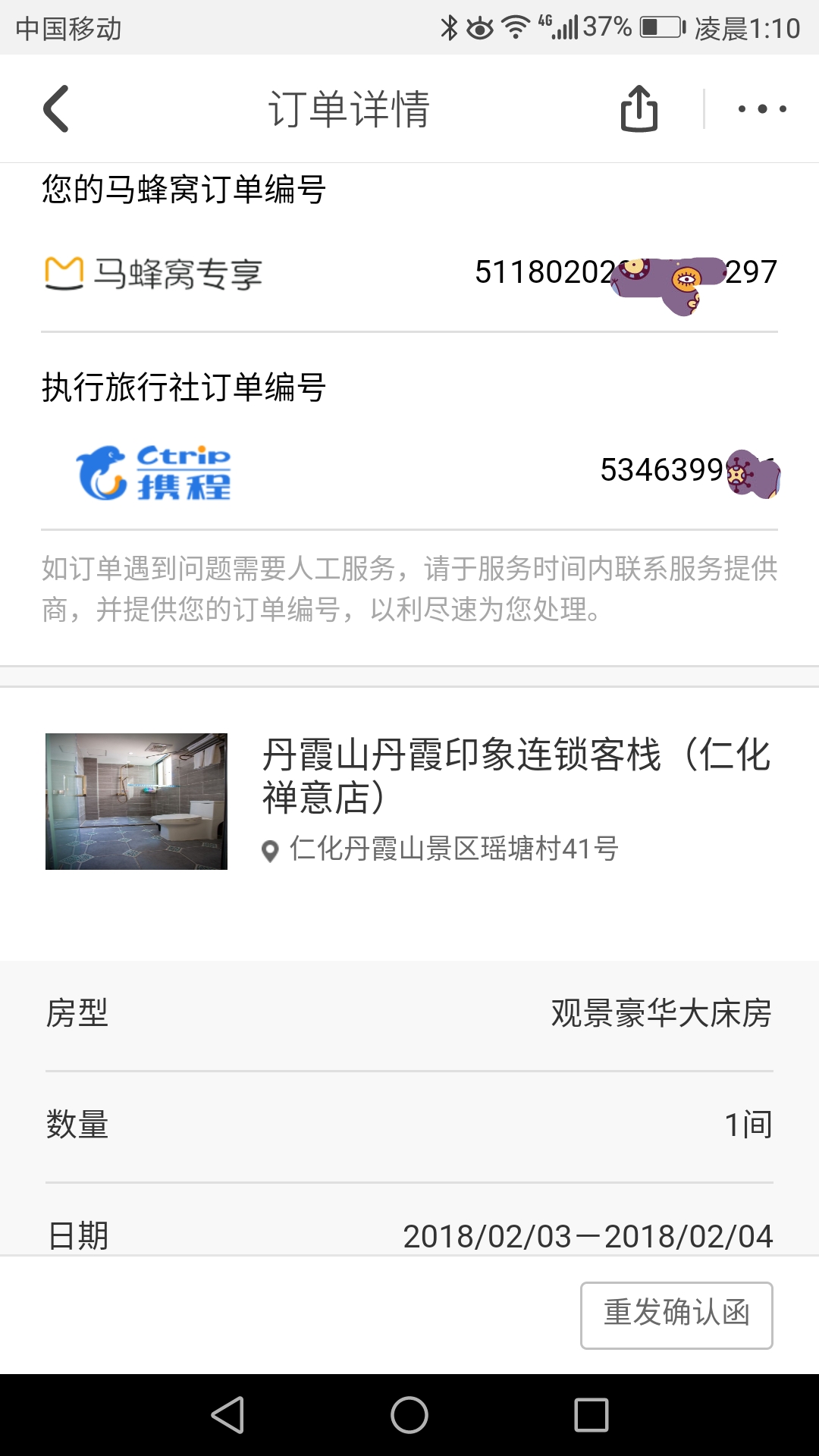Go back from the order details page

coord(56,108)
